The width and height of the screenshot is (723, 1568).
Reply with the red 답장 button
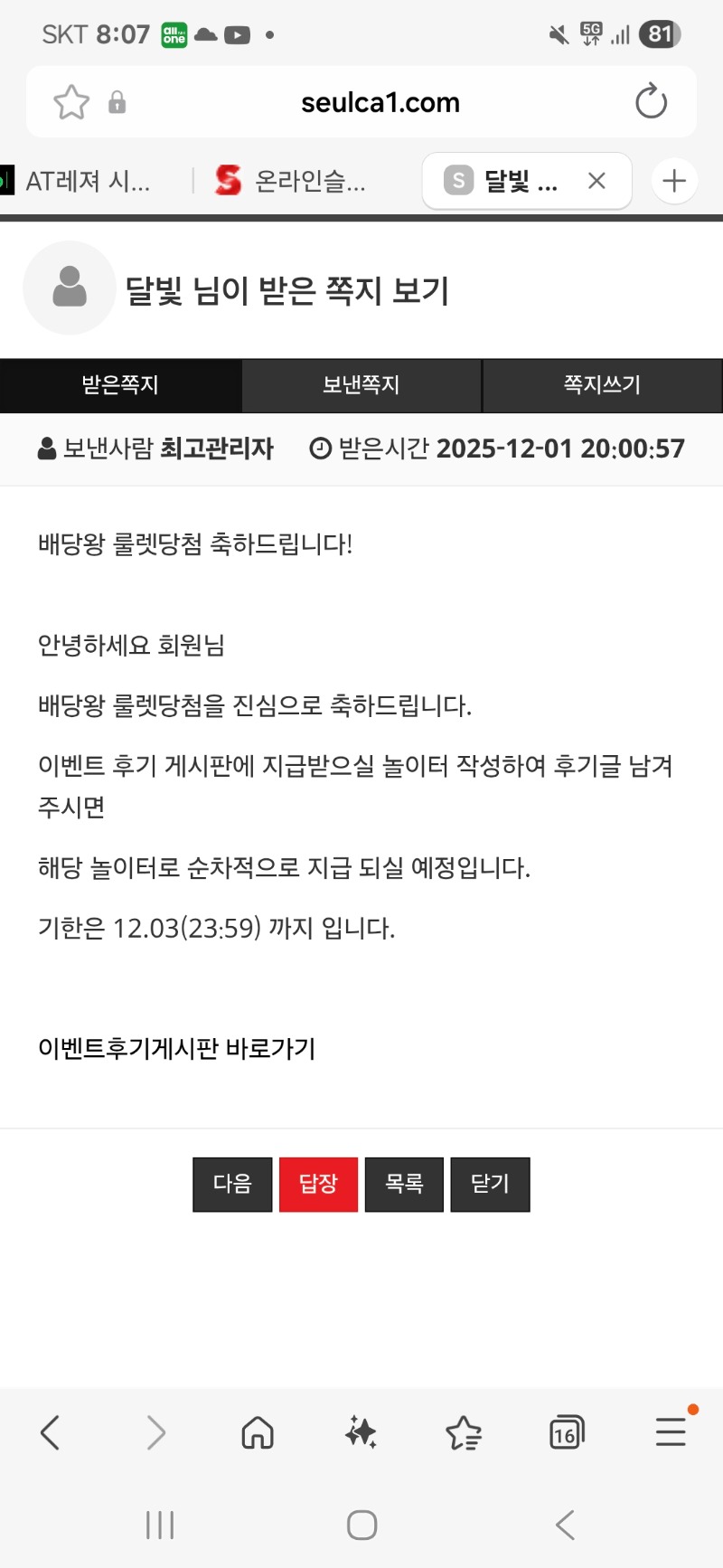click(x=318, y=1184)
